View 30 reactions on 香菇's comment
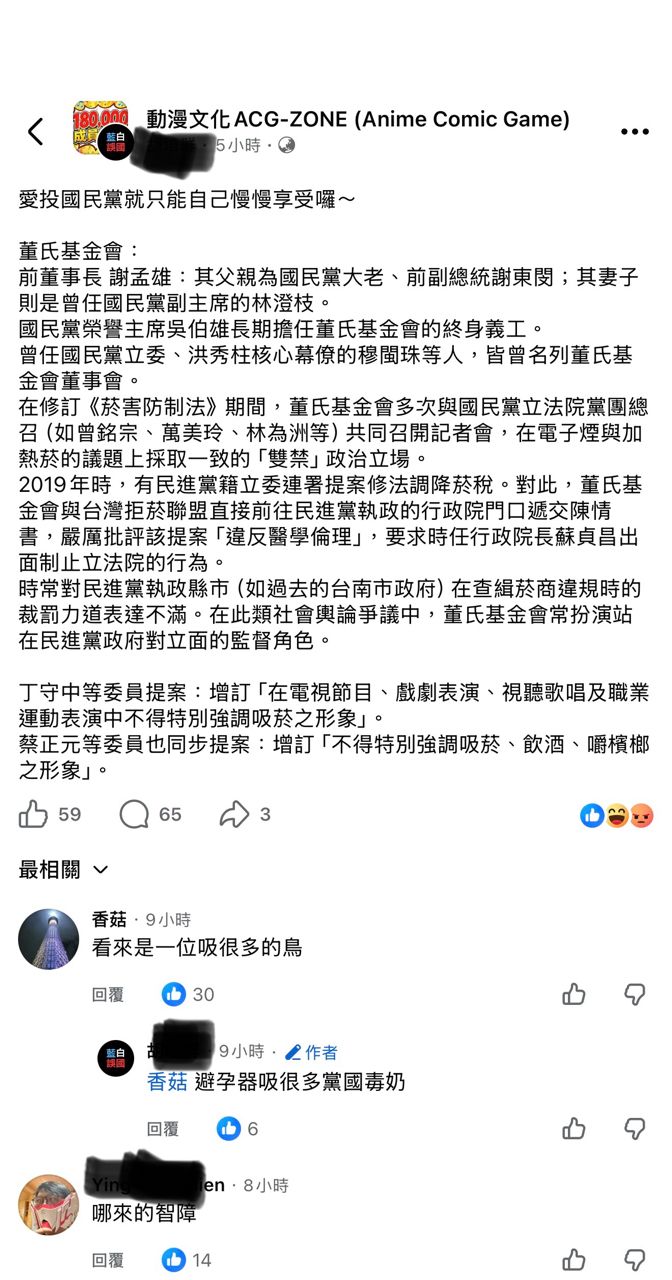Image resolution: width=672 pixels, height=1280 pixels. [x=188, y=994]
